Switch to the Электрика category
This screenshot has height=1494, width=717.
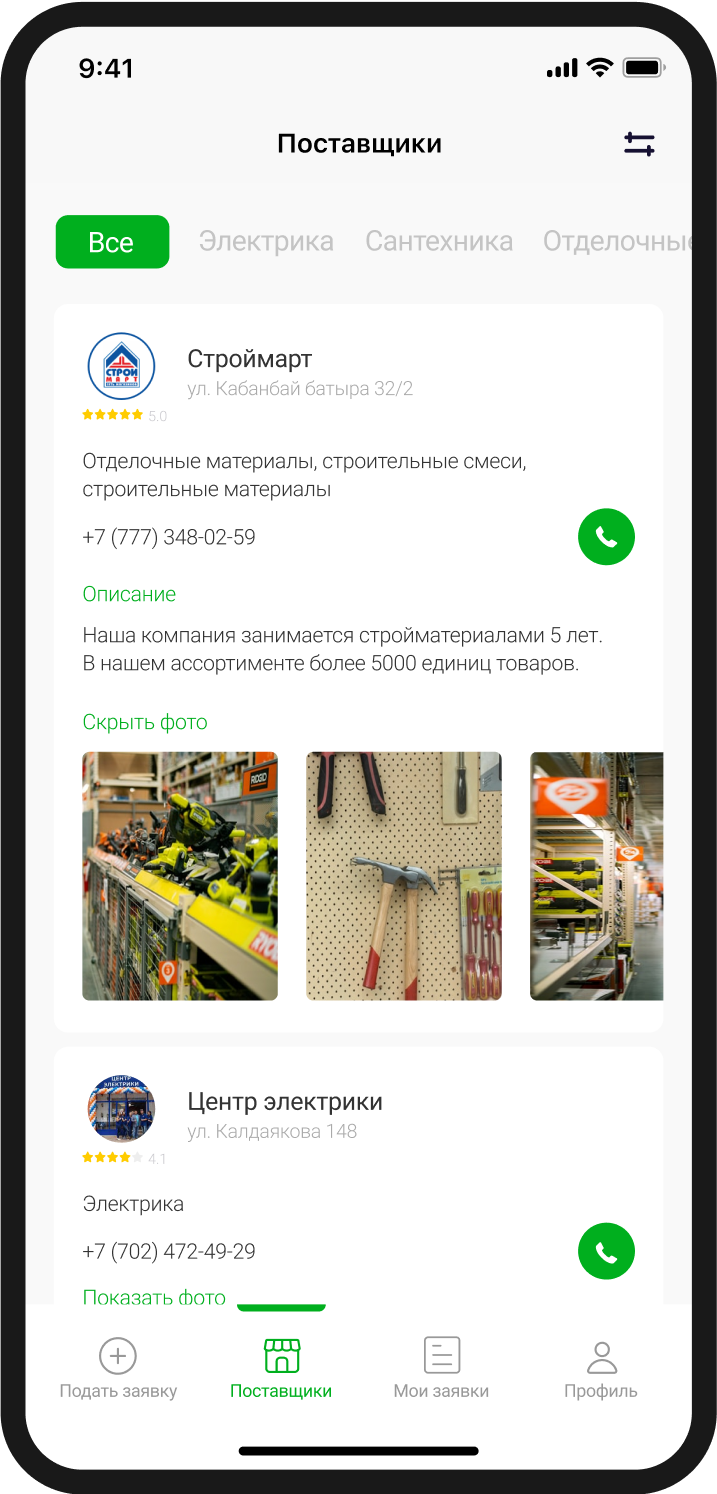pos(266,242)
